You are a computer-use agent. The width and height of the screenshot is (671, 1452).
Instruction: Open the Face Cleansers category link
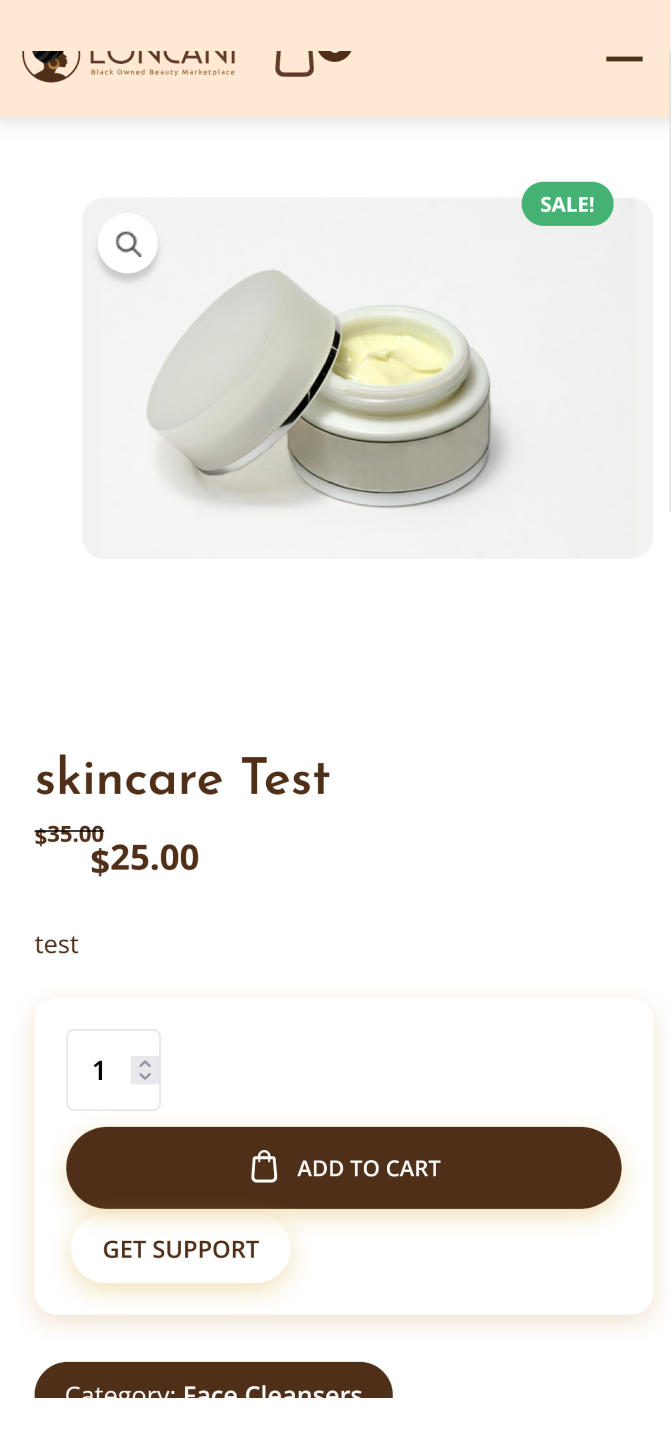pos(272,1390)
